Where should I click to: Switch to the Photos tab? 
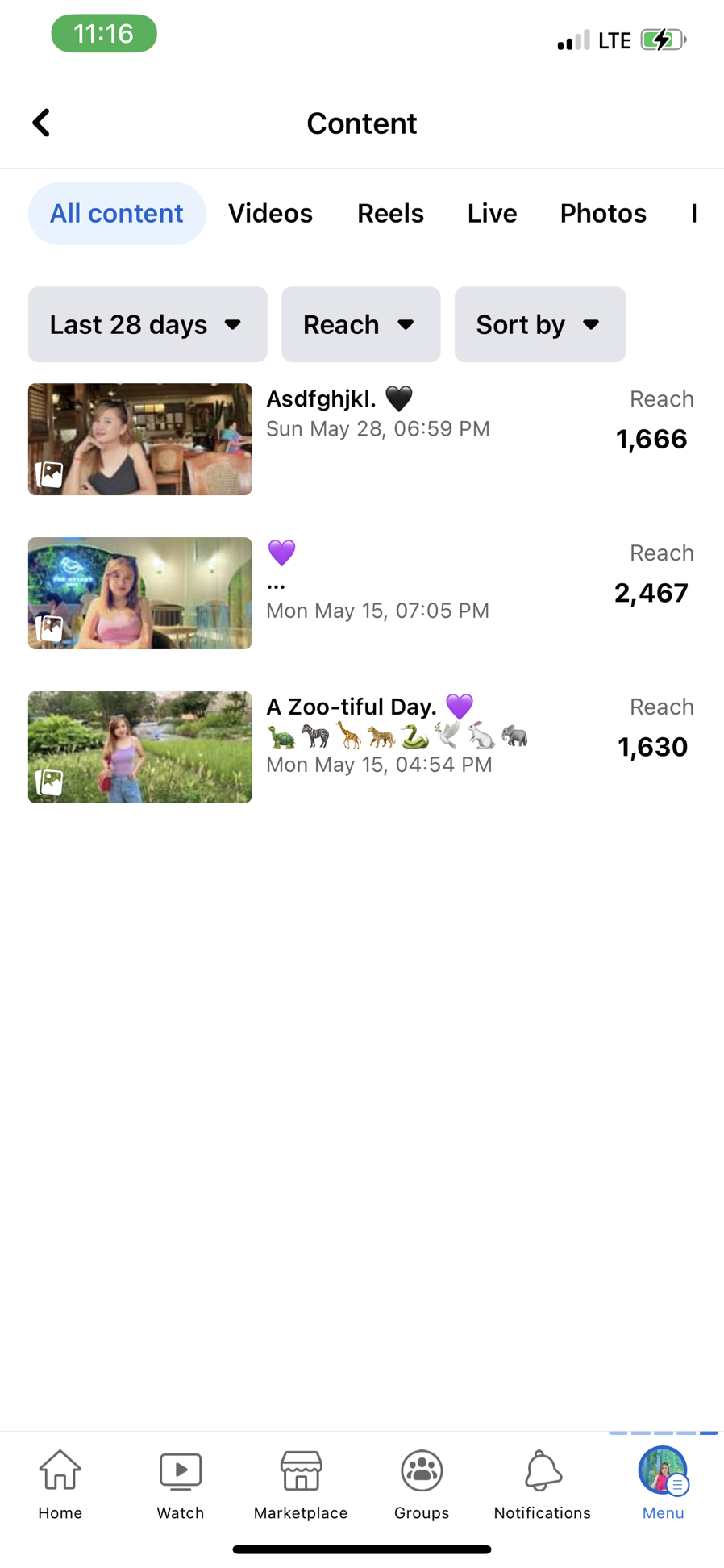603,214
